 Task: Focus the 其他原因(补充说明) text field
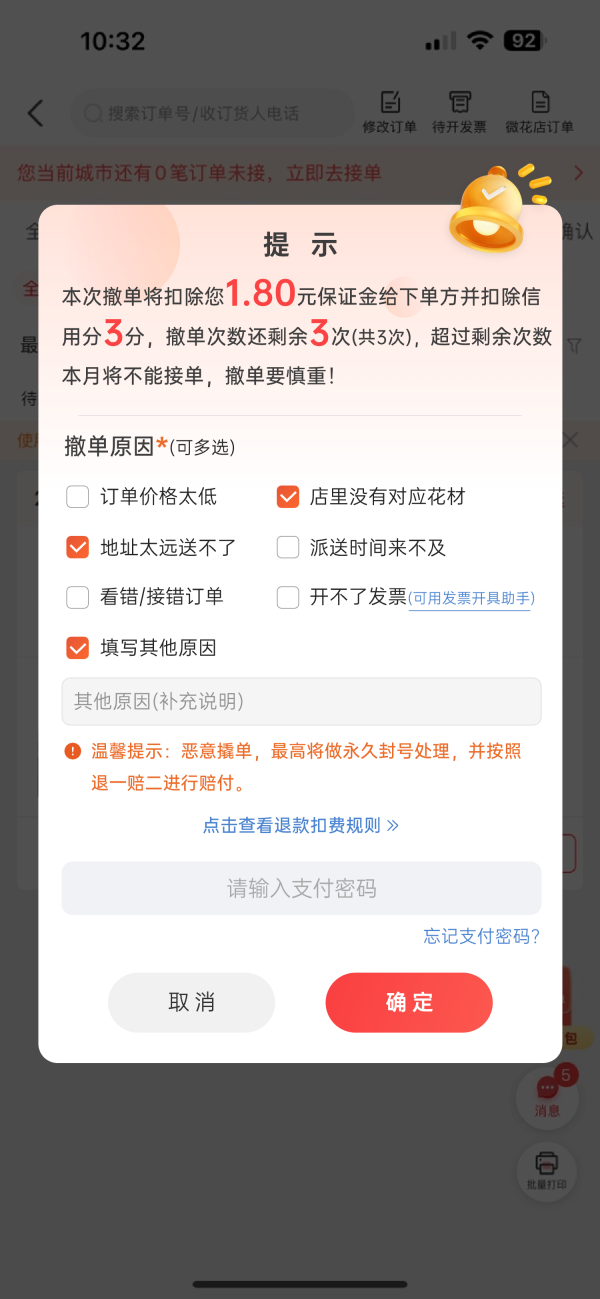pos(301,701)
